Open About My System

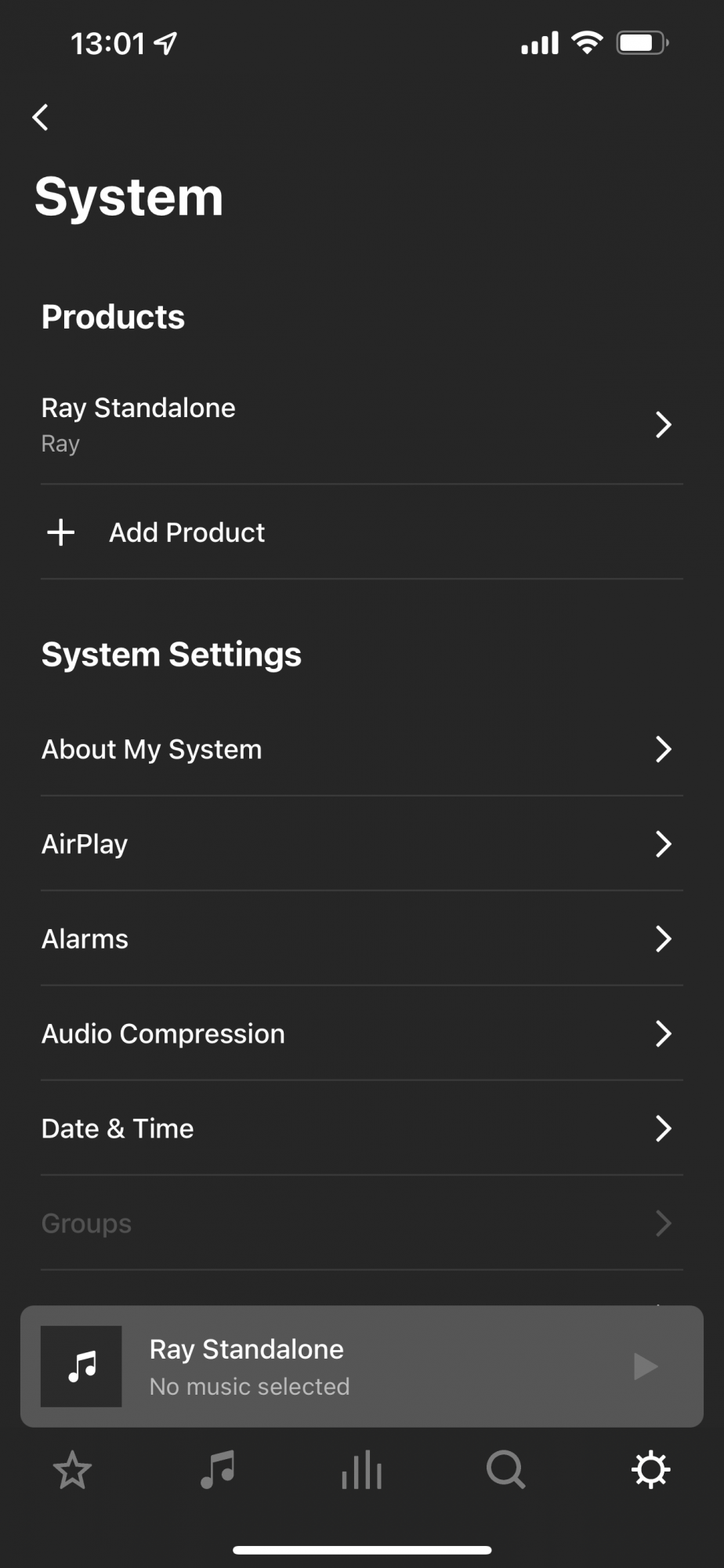coord(360,750)
